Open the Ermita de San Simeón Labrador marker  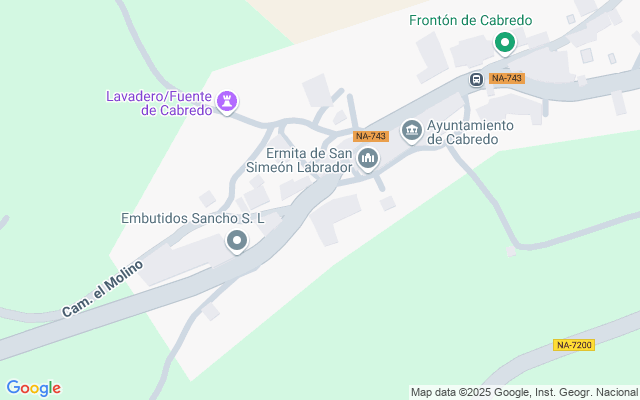coord(368,158)
